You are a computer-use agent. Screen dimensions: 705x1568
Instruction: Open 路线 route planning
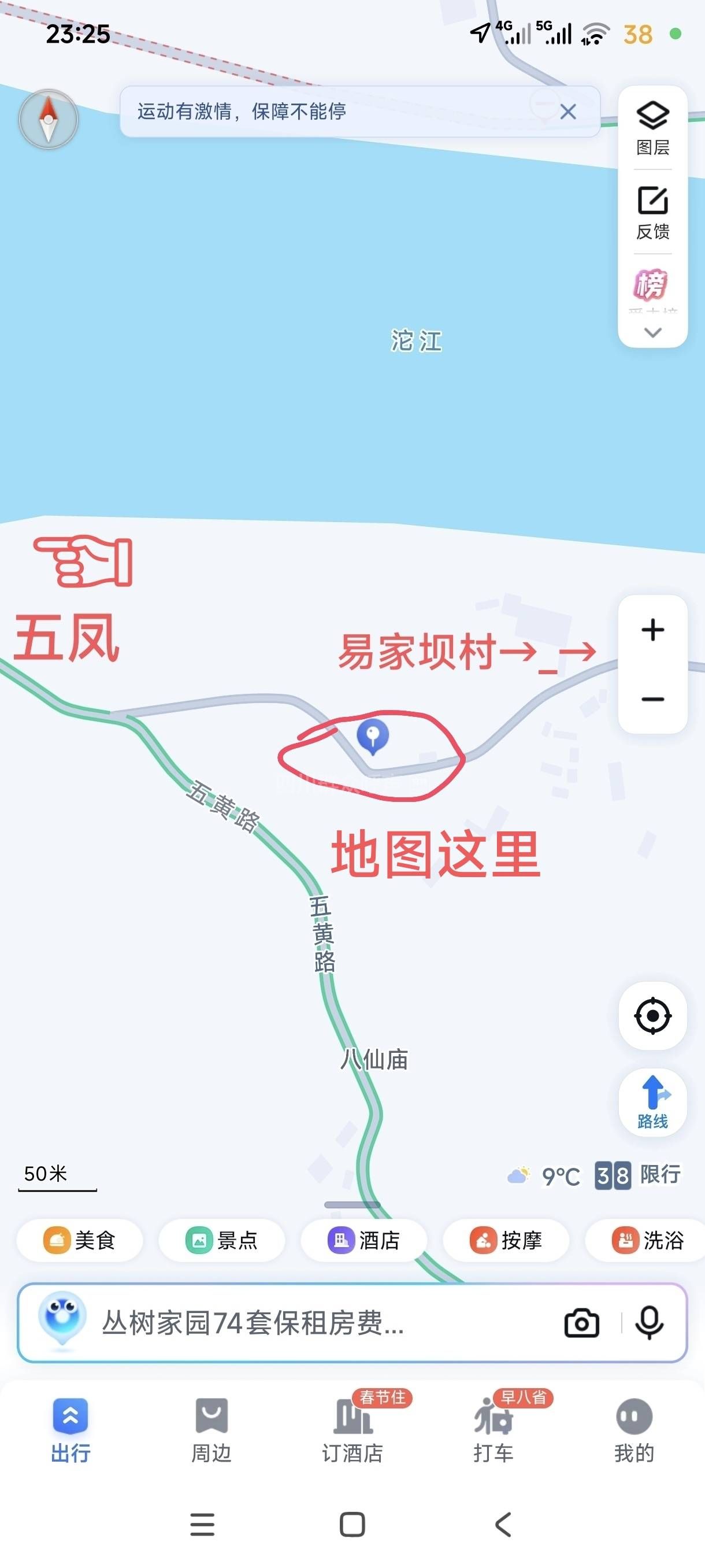652,1103
